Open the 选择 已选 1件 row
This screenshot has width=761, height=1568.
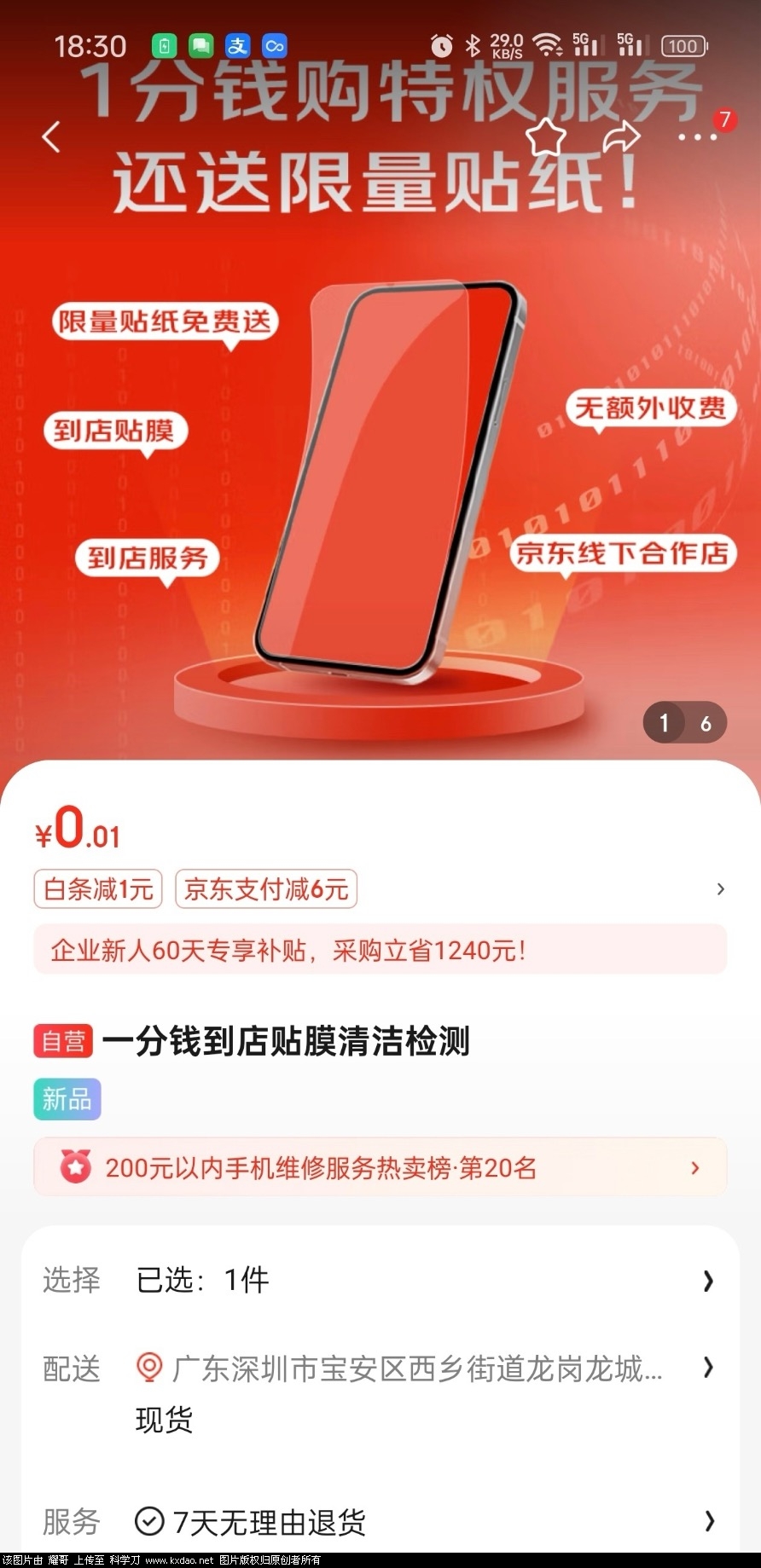(x=380, y=1280)
